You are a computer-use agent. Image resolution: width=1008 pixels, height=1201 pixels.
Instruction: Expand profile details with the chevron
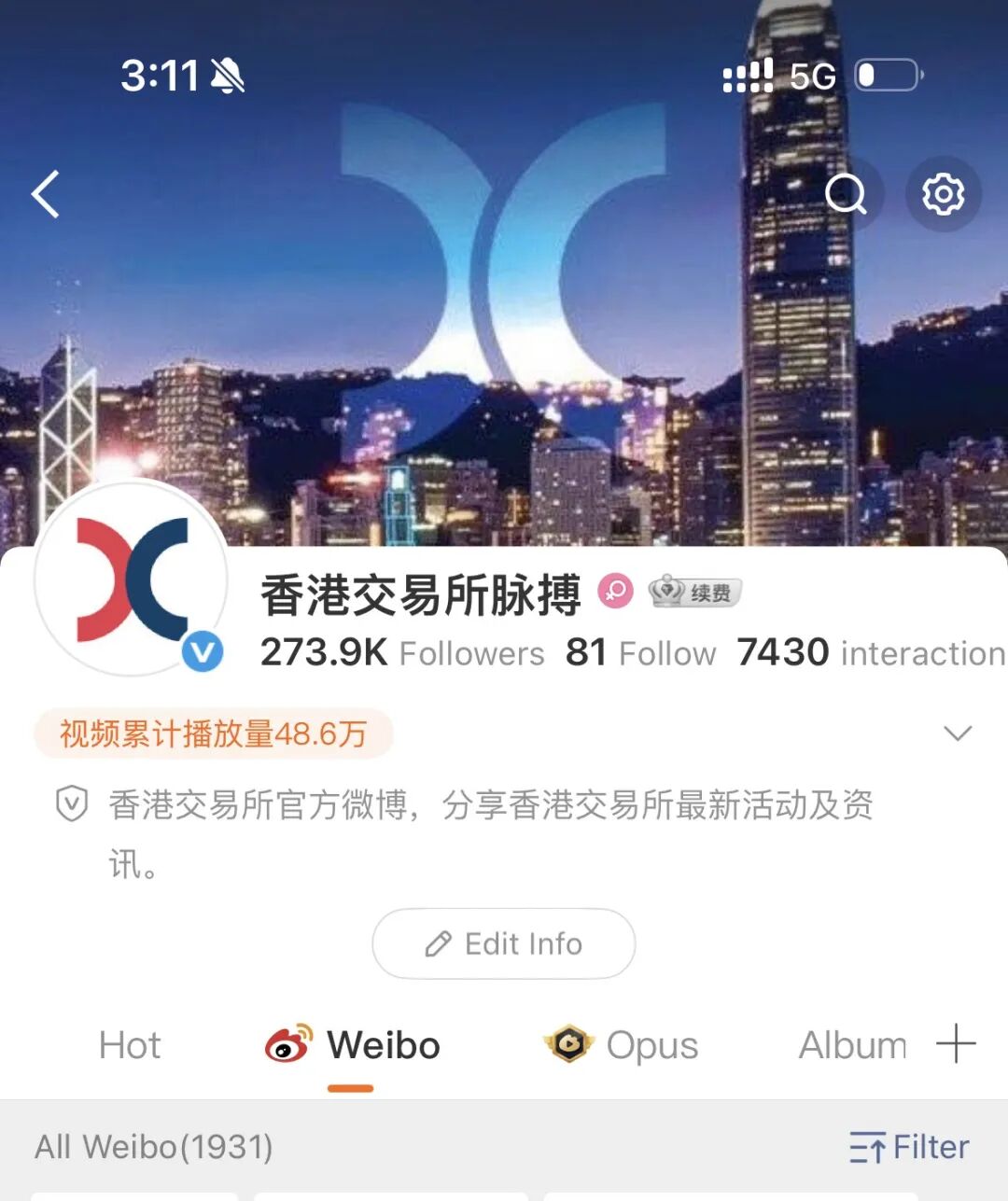[x=958, y=733]
